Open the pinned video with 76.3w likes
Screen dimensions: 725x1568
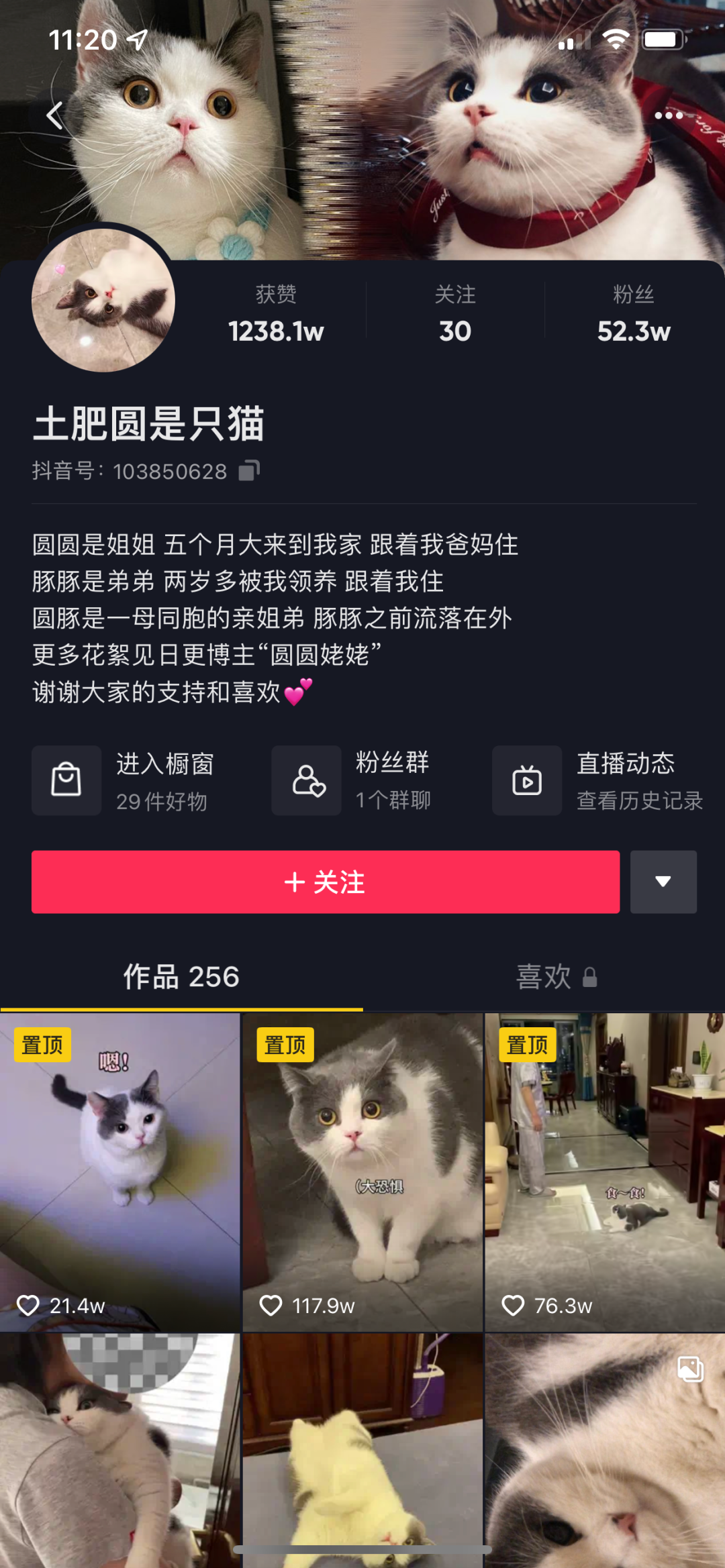click(605, 1171)
